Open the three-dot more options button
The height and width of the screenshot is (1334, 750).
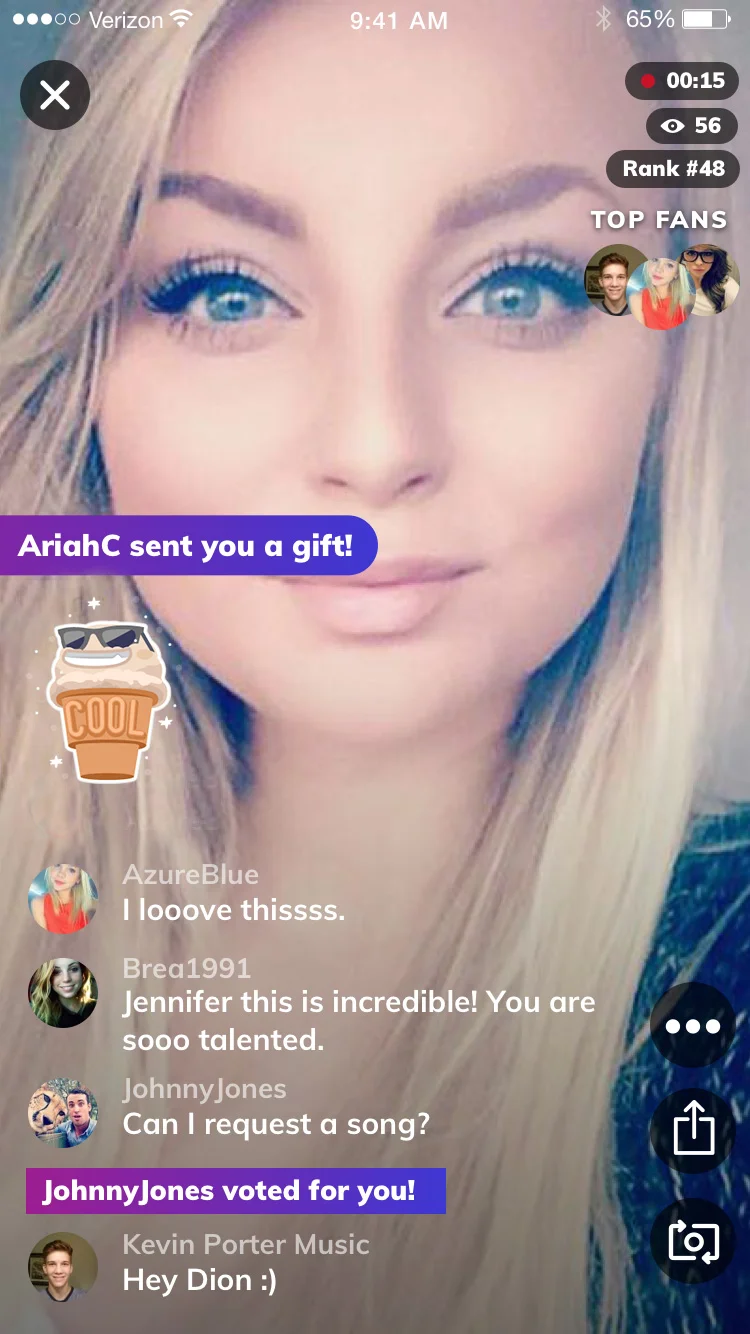tap(693, 1026)
